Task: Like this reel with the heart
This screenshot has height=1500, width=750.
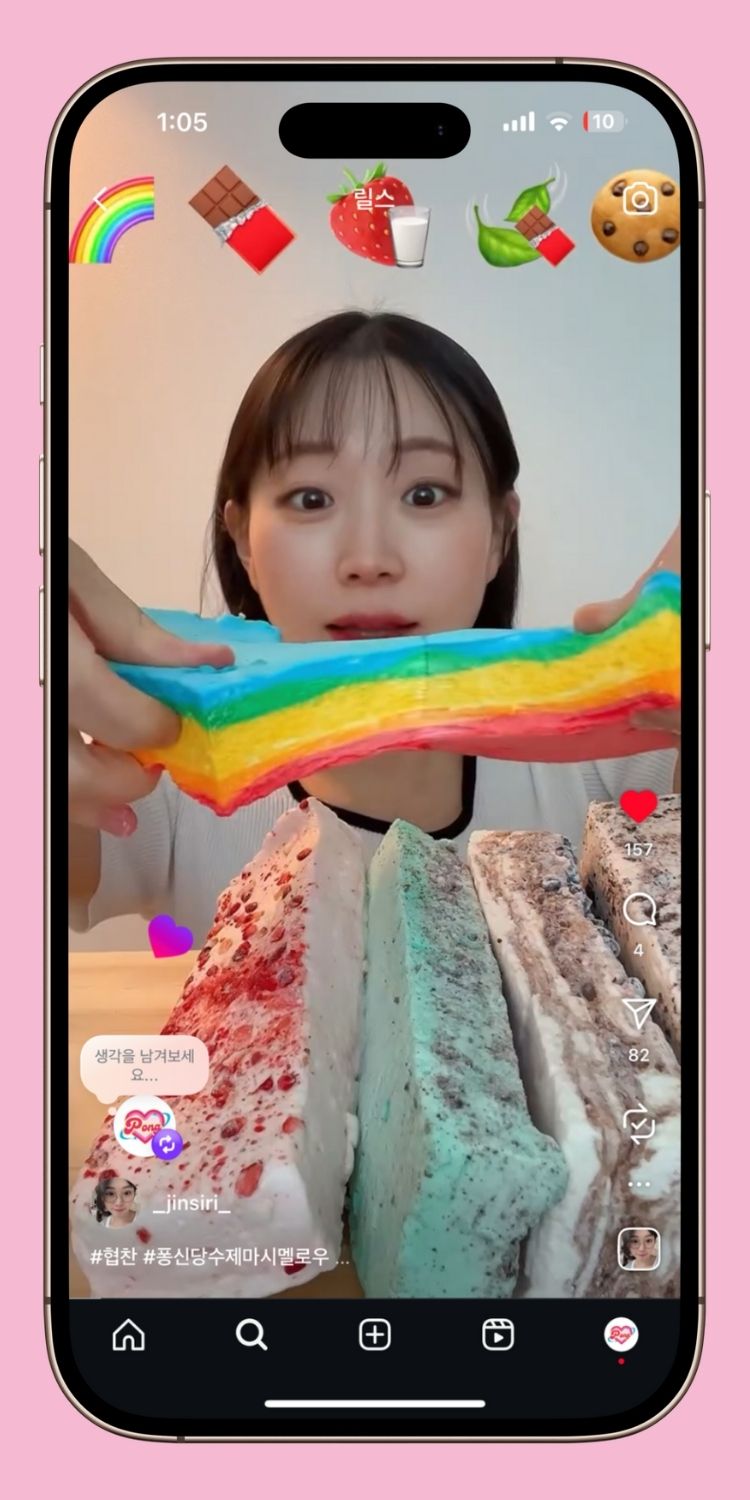Action: point(638,806)
